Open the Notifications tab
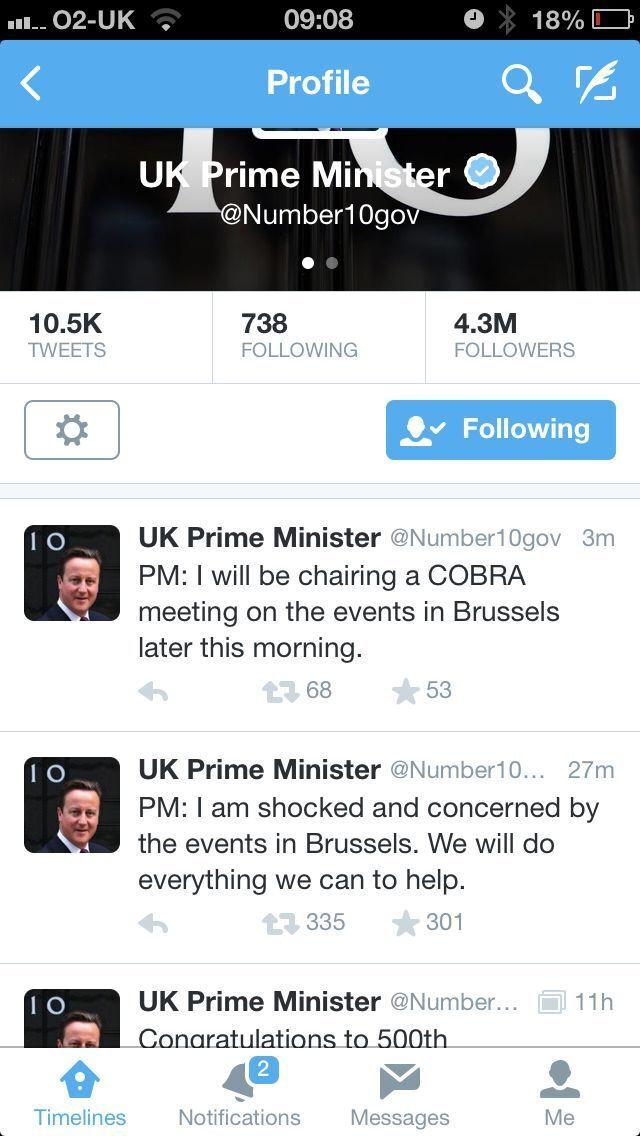 point(239,1094)
